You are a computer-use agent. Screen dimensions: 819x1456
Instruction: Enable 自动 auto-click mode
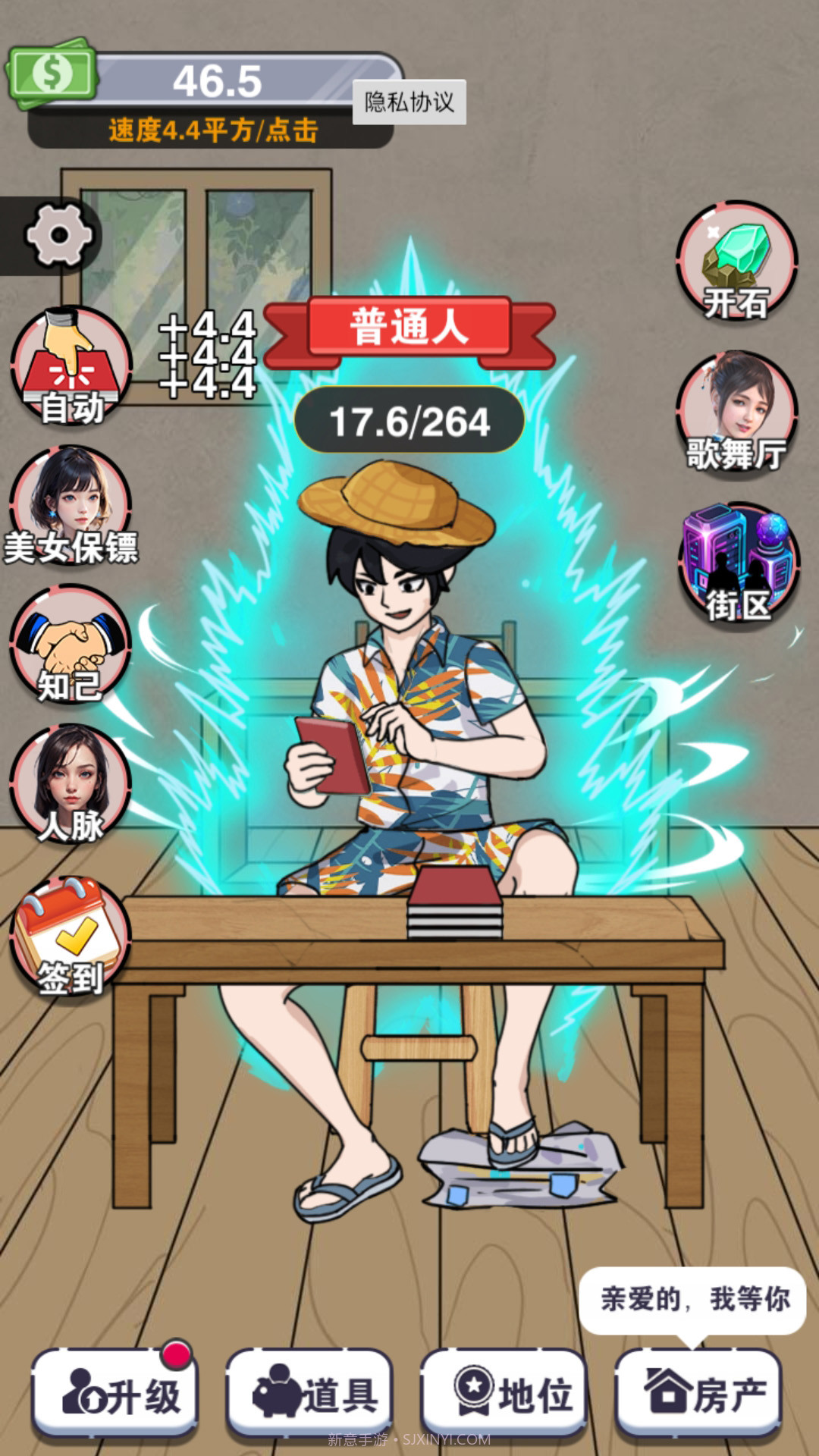[x=71, y=366]
